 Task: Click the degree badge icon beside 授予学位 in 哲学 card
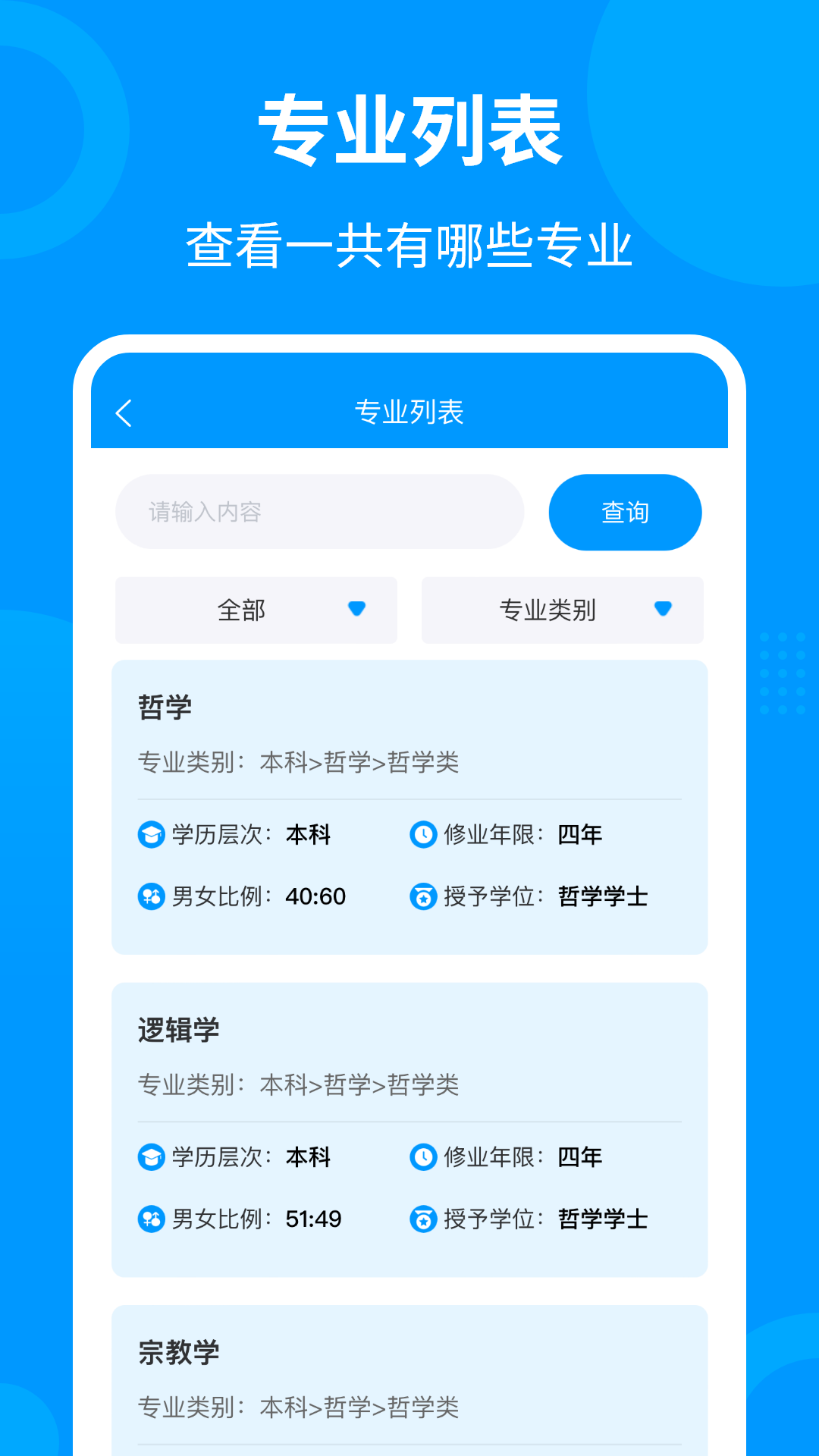423,896
